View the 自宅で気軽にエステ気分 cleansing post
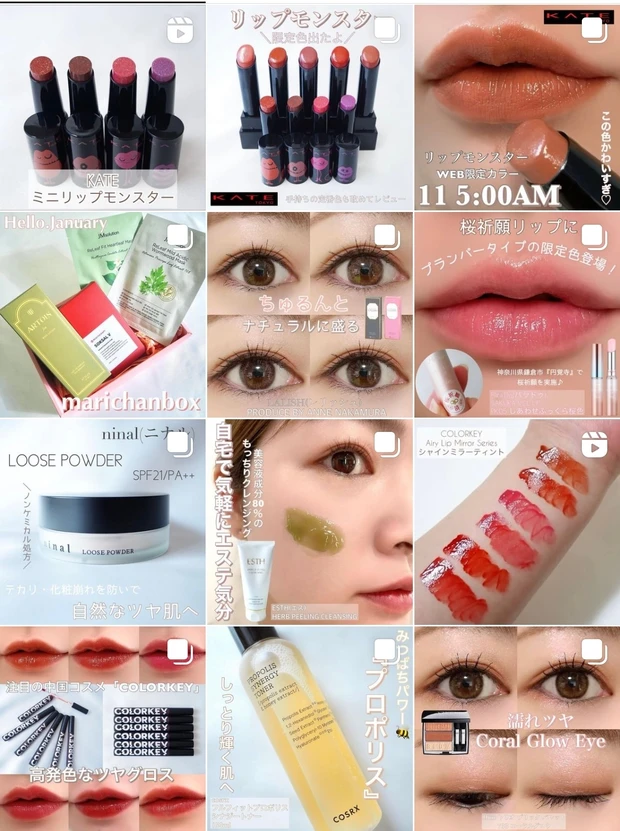Viewport: 620px width, 831px height. coord(310,521)
